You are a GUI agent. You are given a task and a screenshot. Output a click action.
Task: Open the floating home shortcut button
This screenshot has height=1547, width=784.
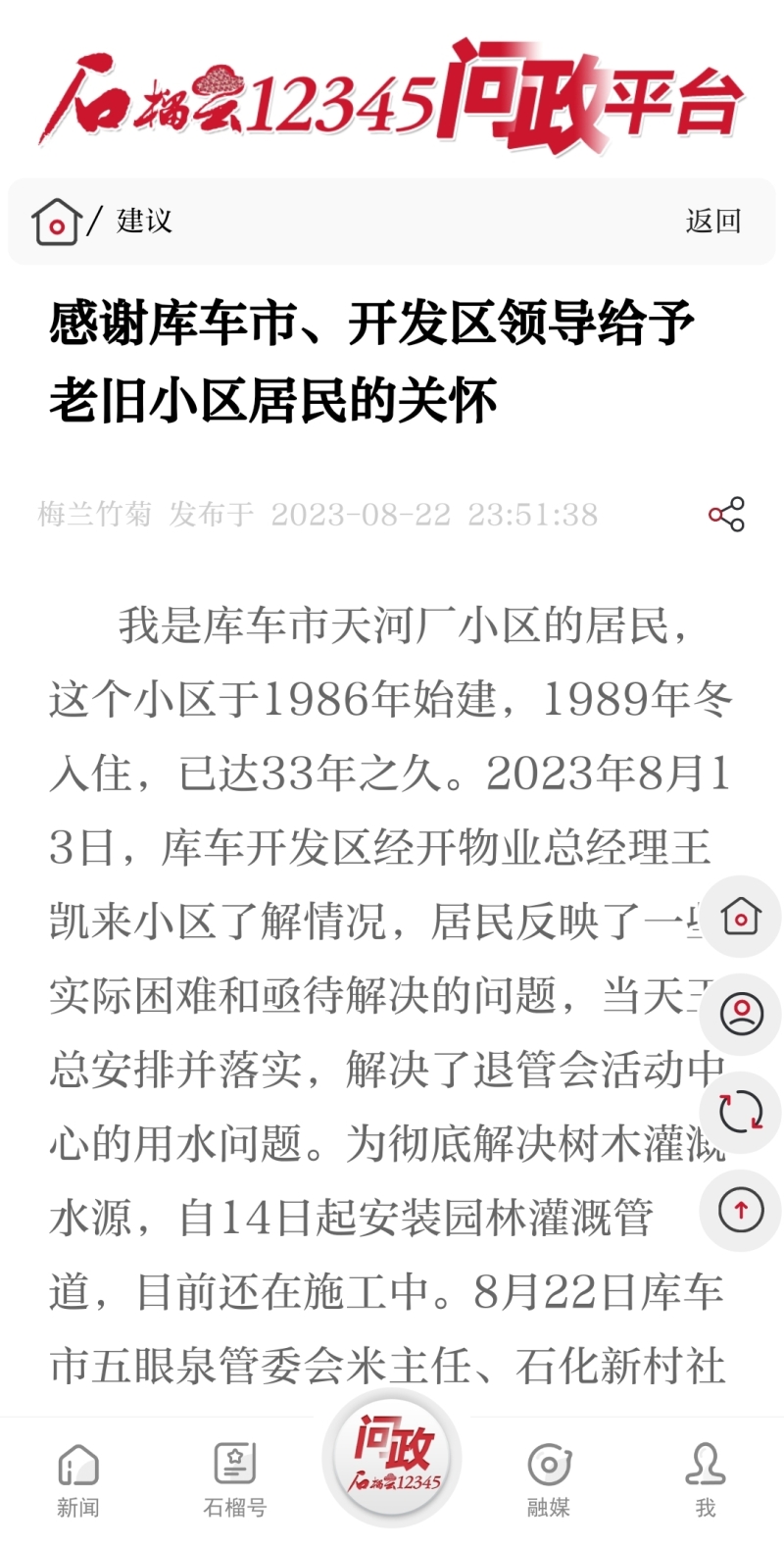[x=741, y=917]
